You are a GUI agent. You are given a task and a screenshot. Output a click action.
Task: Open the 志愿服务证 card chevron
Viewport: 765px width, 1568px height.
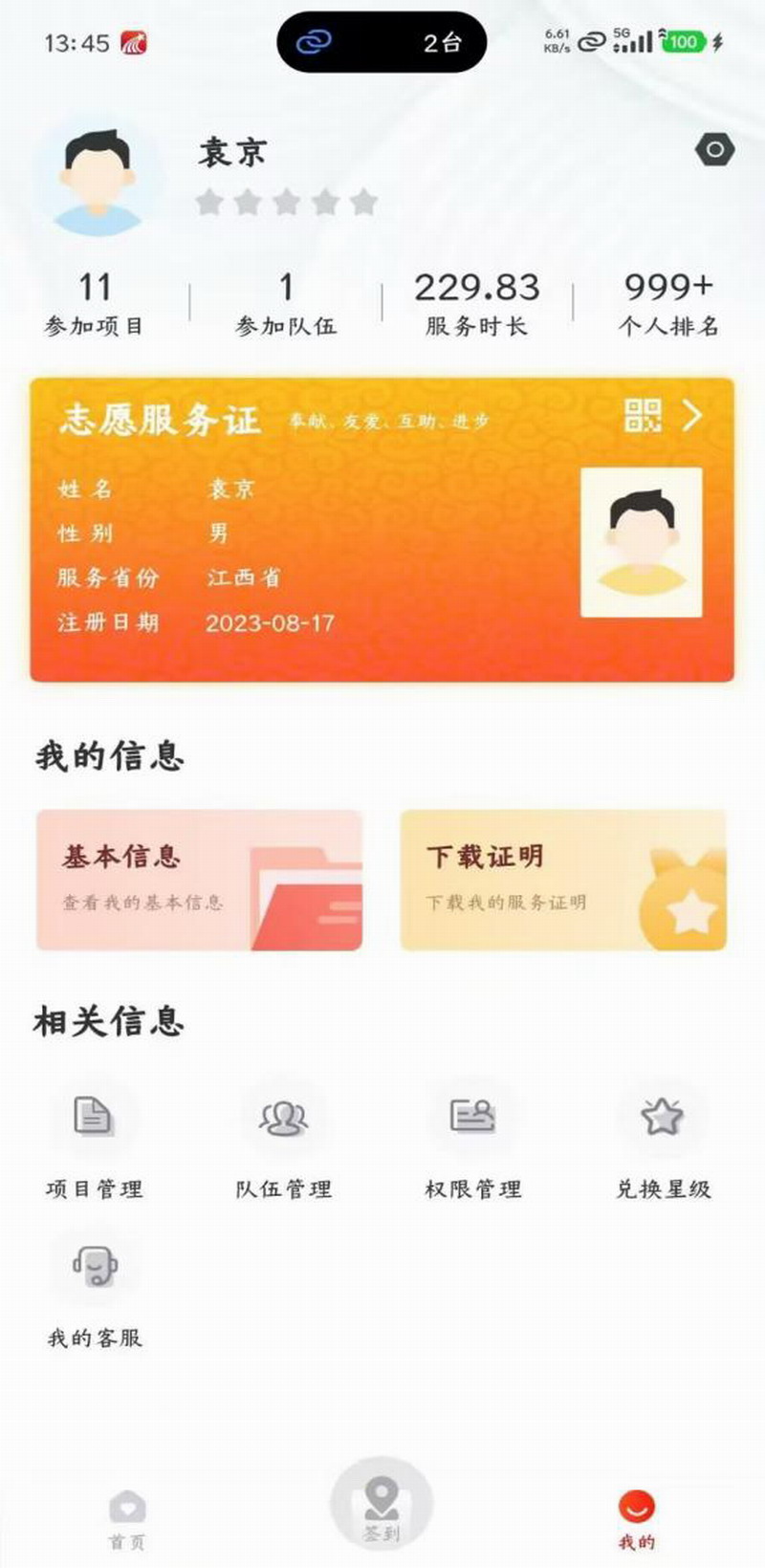[692, 415]
